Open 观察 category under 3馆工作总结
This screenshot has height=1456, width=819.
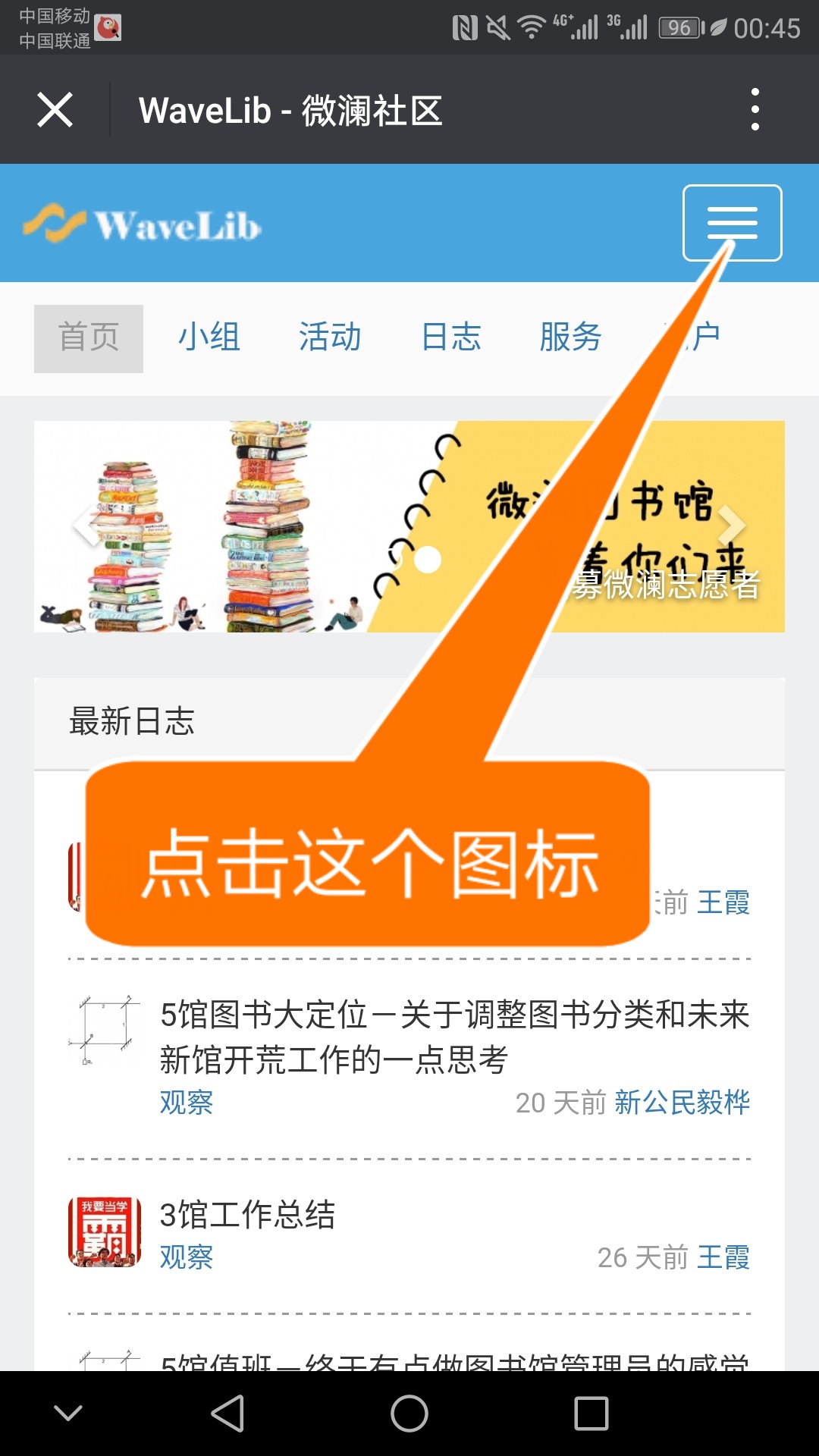tap(187, 1257)
